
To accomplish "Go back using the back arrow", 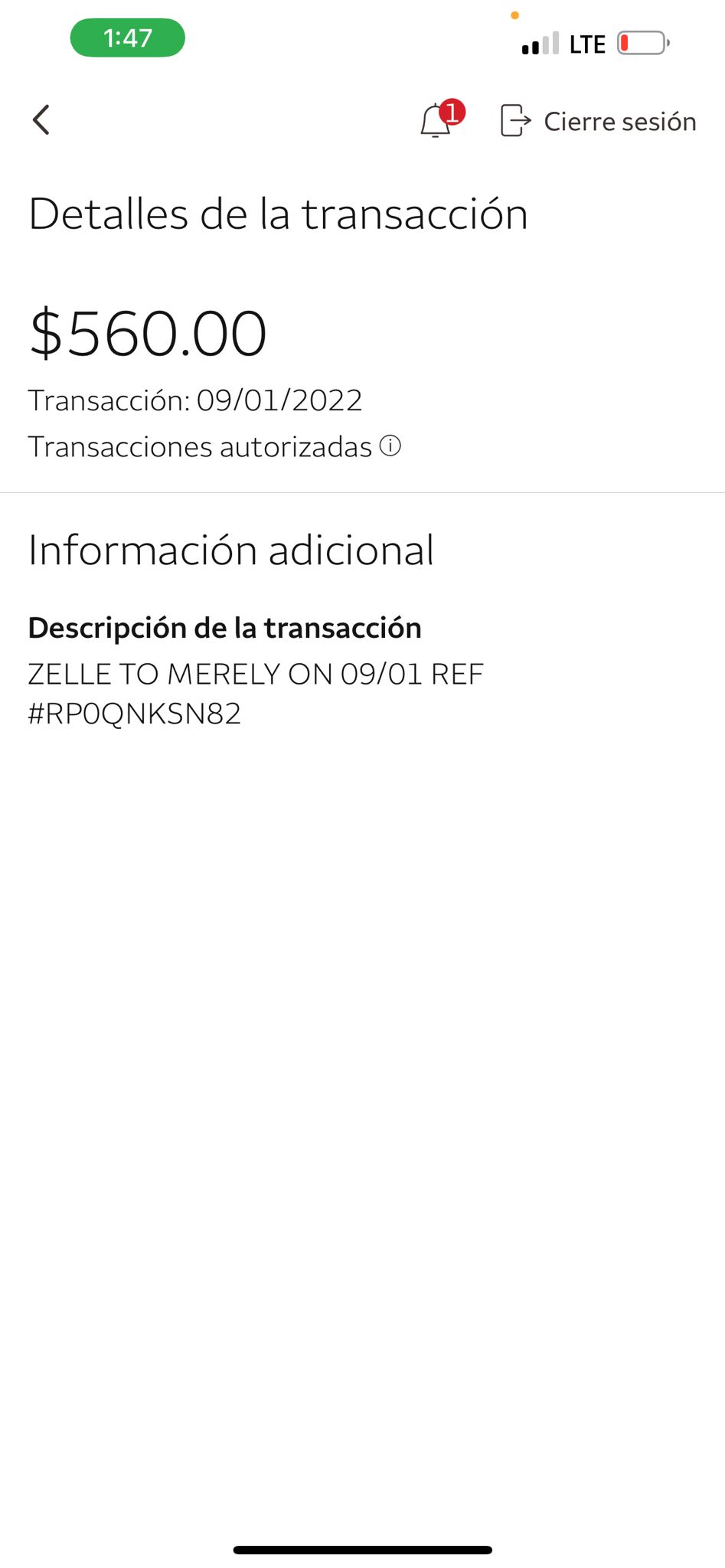I will tap(41, 120).
